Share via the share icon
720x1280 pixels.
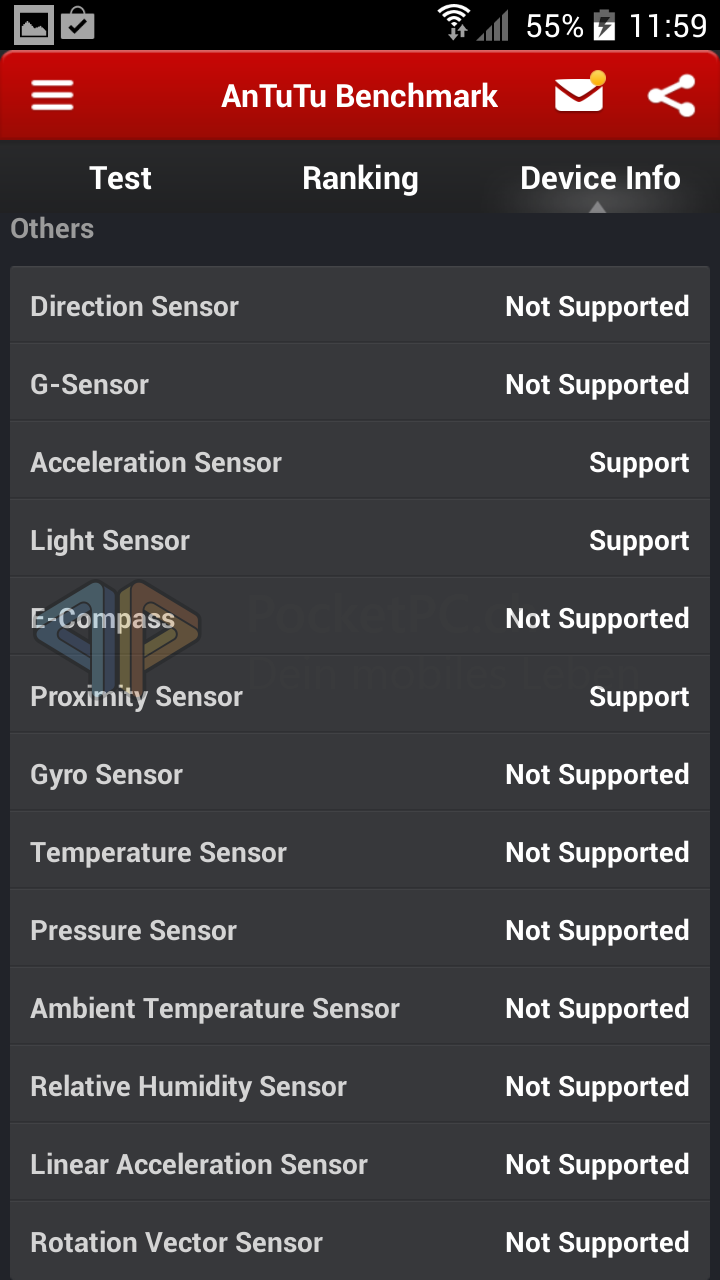[671, 96]
